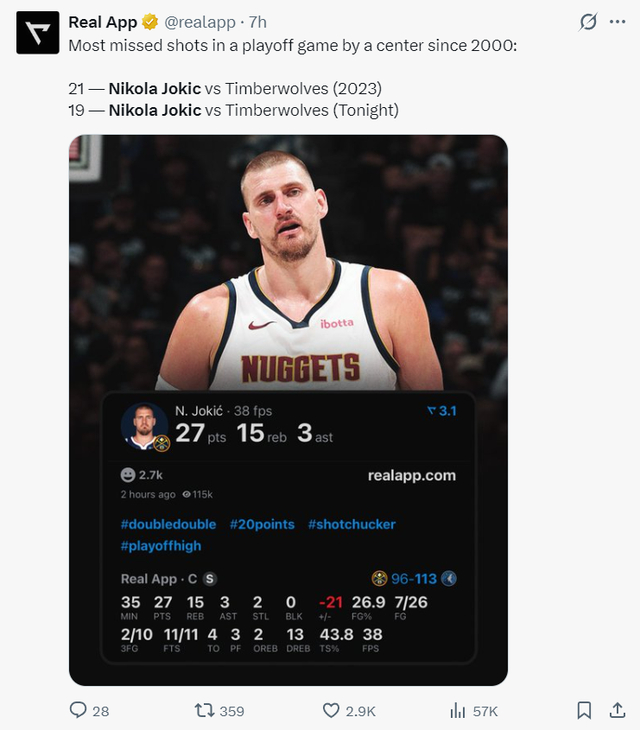Repost the Jokic missed shots post
Viewport: 640px width, 730px height.
click(x=204, y=710)
